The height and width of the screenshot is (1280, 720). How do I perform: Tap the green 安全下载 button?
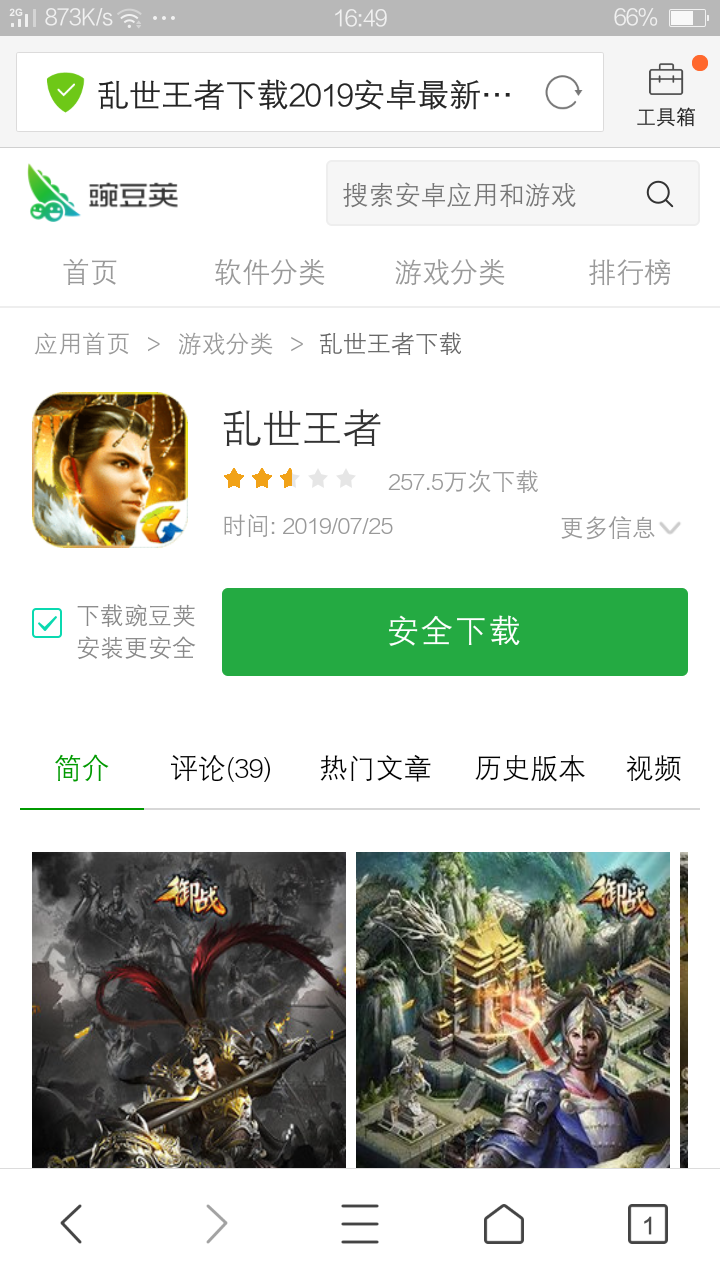(455, 631)
